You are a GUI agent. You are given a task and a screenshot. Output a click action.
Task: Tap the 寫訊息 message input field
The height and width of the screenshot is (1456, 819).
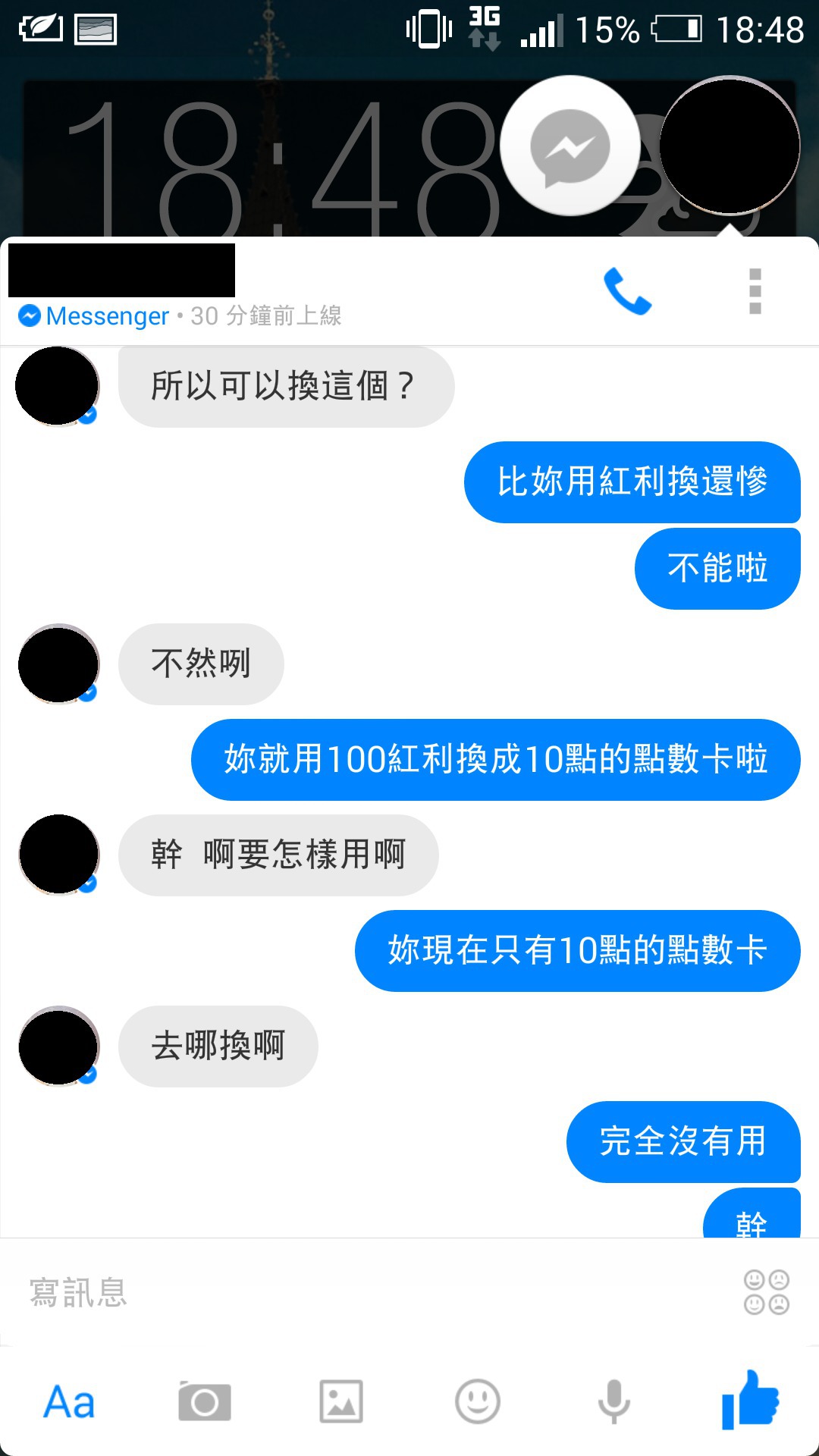click(x=364, y=1292)
